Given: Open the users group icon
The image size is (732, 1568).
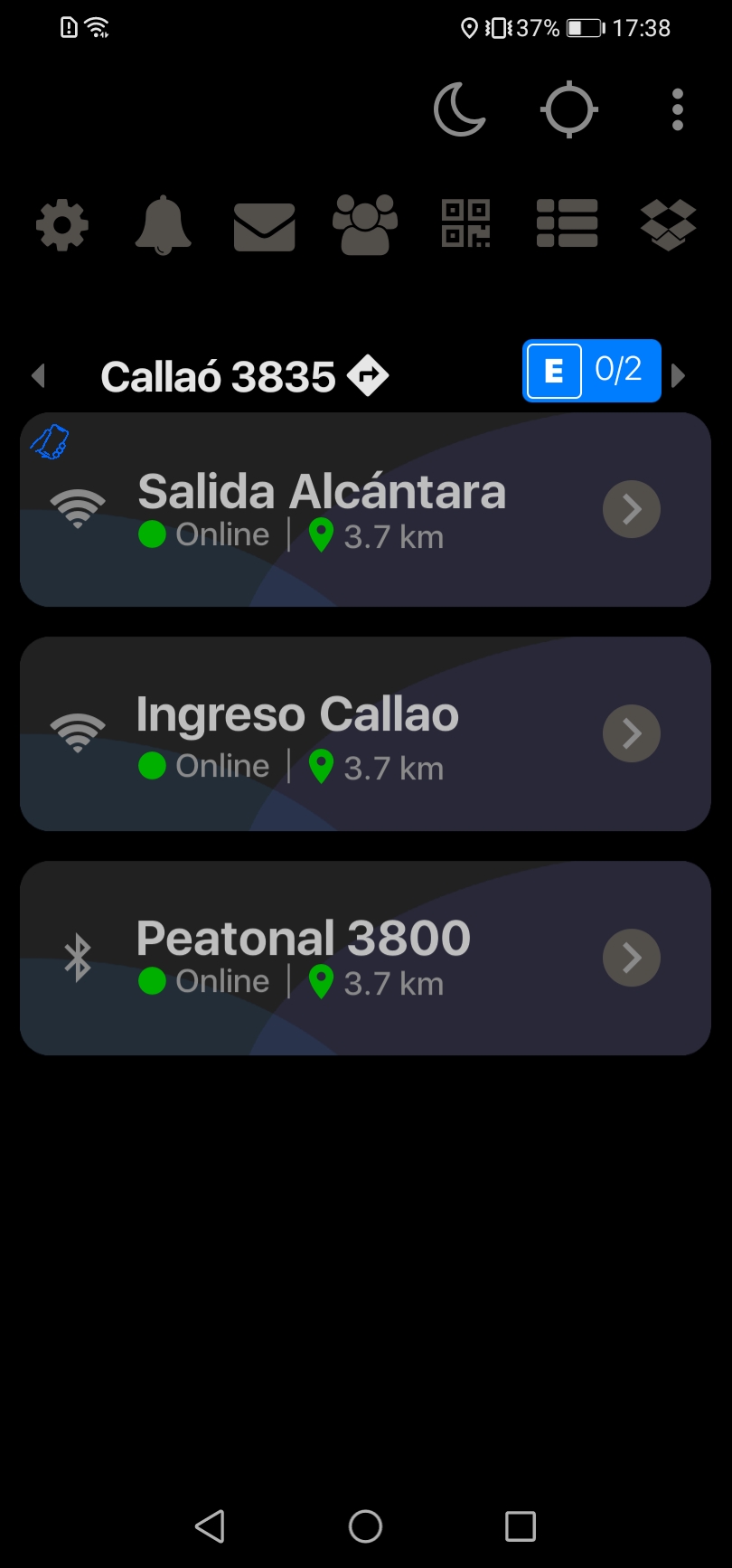Looking at the screenshot, I should [365, 224].
